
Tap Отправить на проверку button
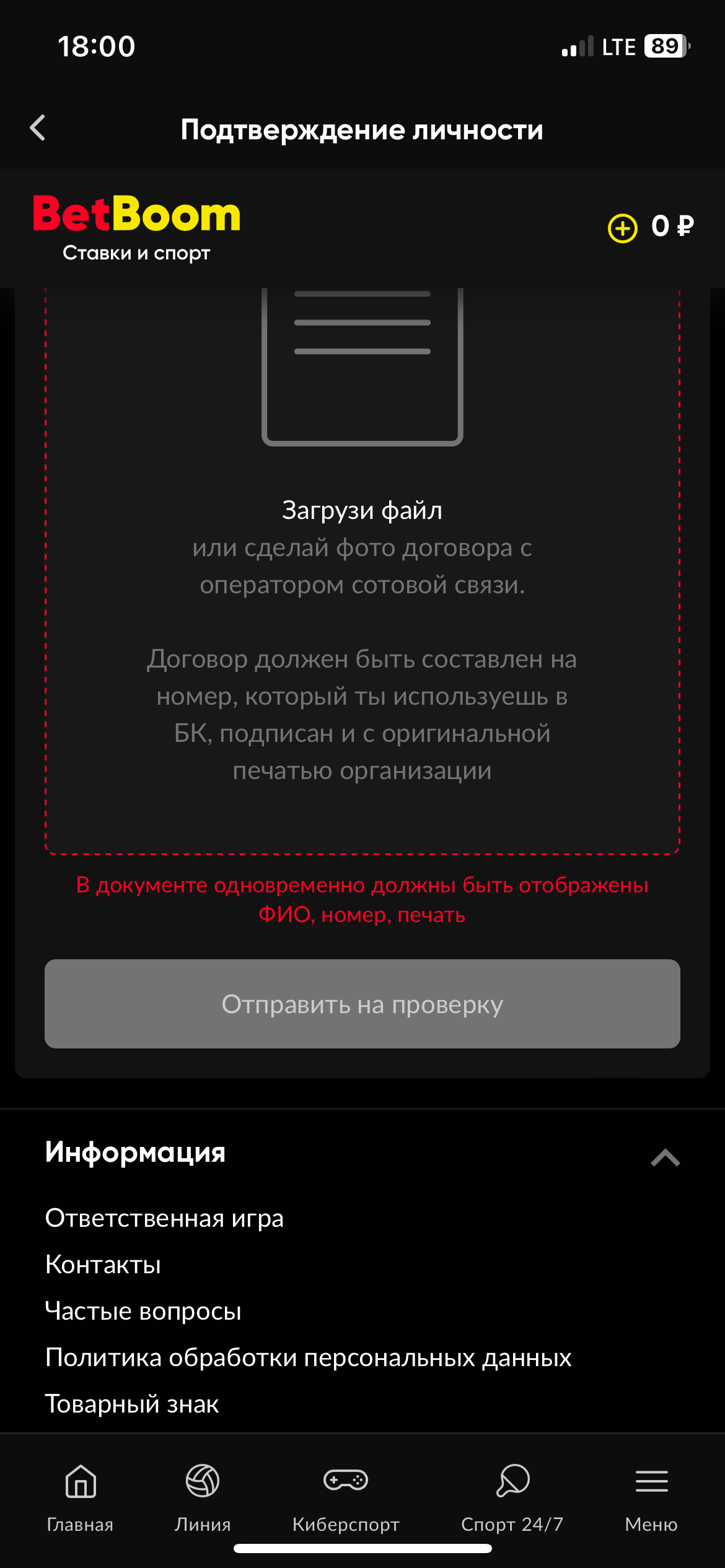tap(362, 1003)
